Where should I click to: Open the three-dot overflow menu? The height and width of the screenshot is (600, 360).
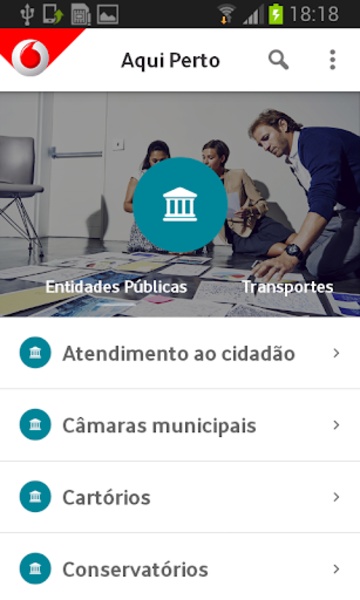332,60
